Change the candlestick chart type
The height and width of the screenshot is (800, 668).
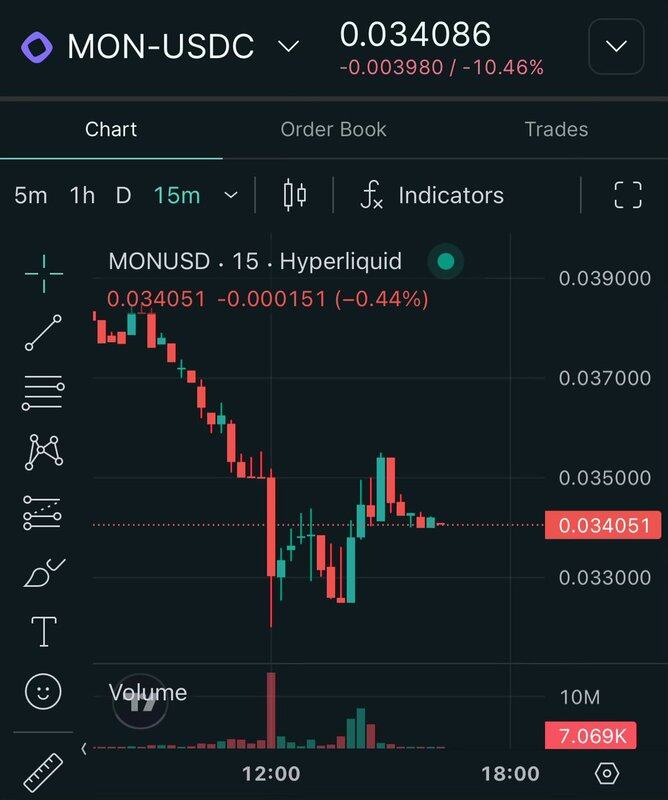[294, 195]
